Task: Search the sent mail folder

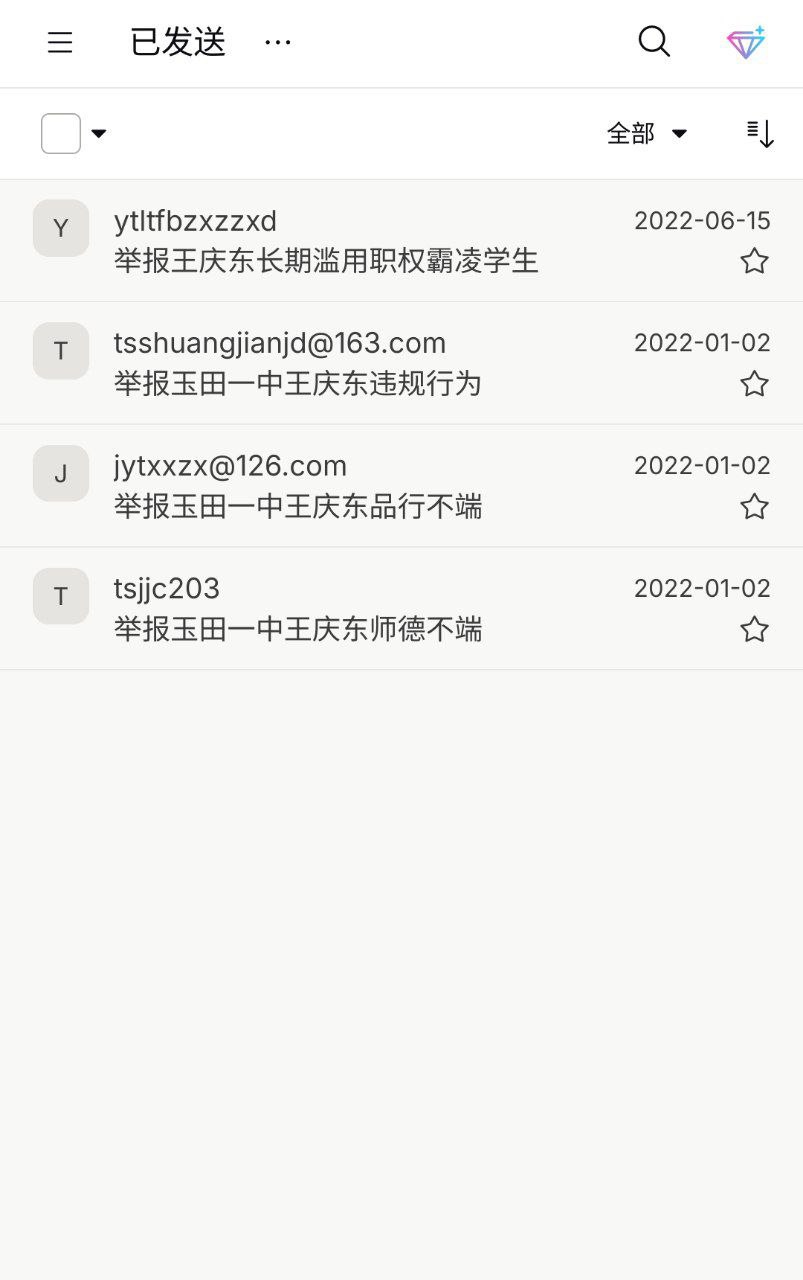Action: tap(654, 42)
